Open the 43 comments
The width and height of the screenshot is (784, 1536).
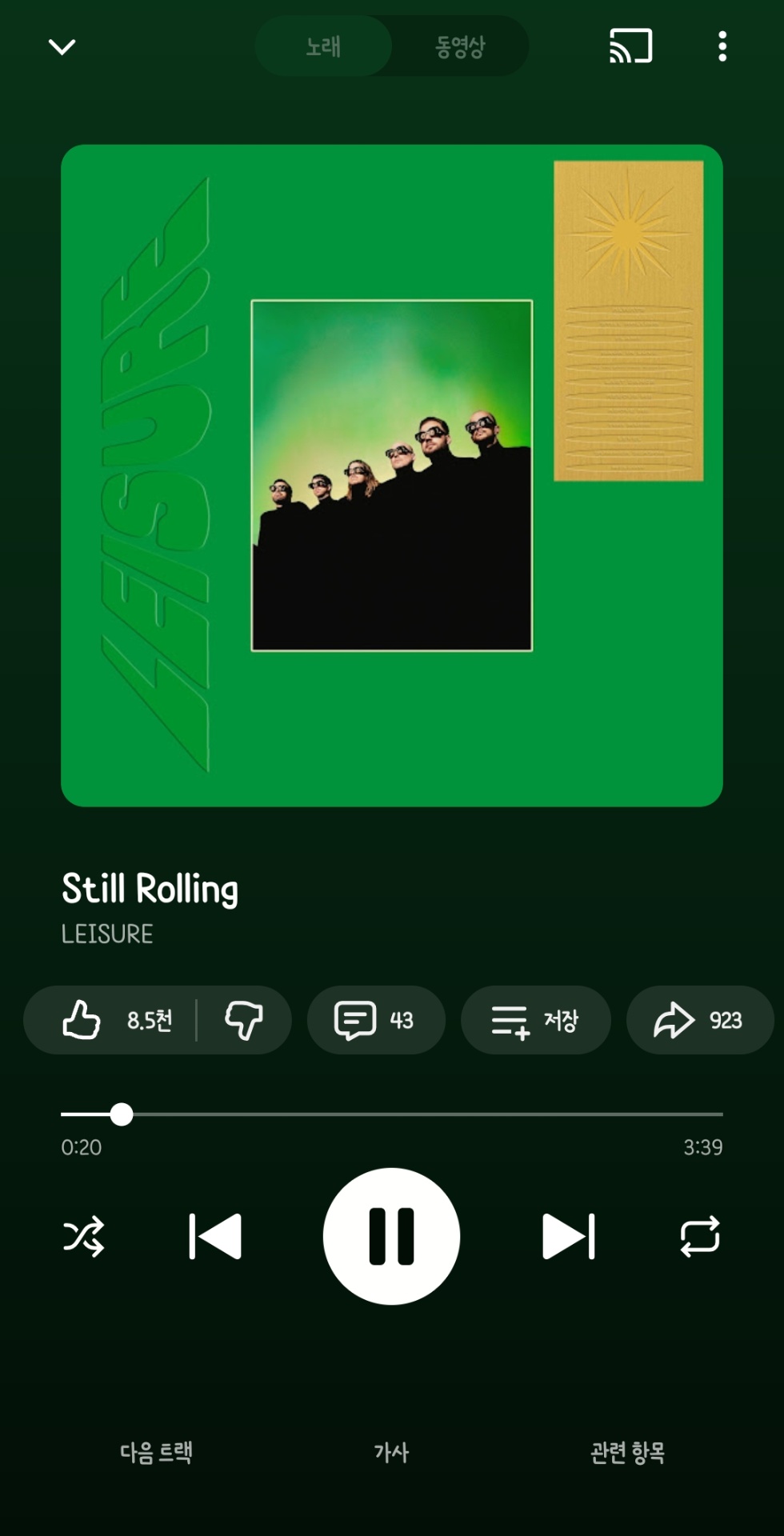pos(375,1020)
